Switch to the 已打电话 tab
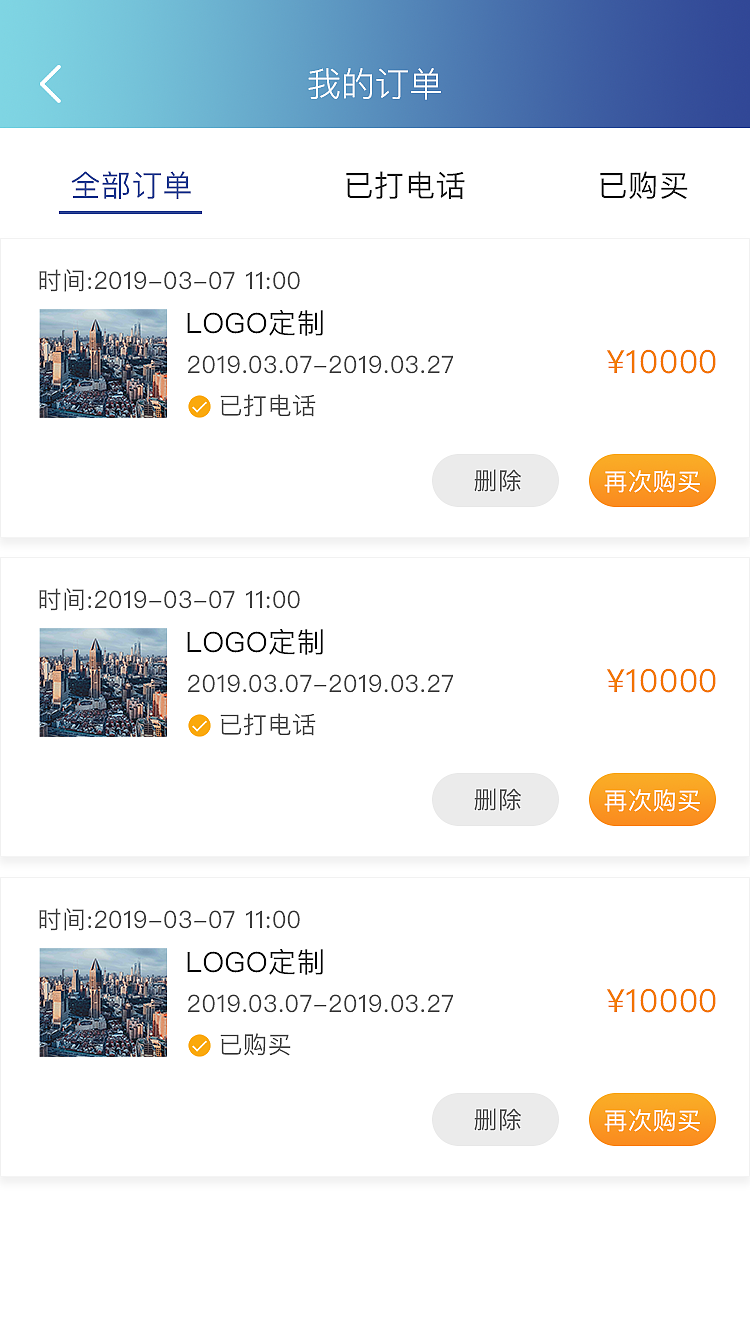Screen dimensions: 750x1334 coord(404,186)
